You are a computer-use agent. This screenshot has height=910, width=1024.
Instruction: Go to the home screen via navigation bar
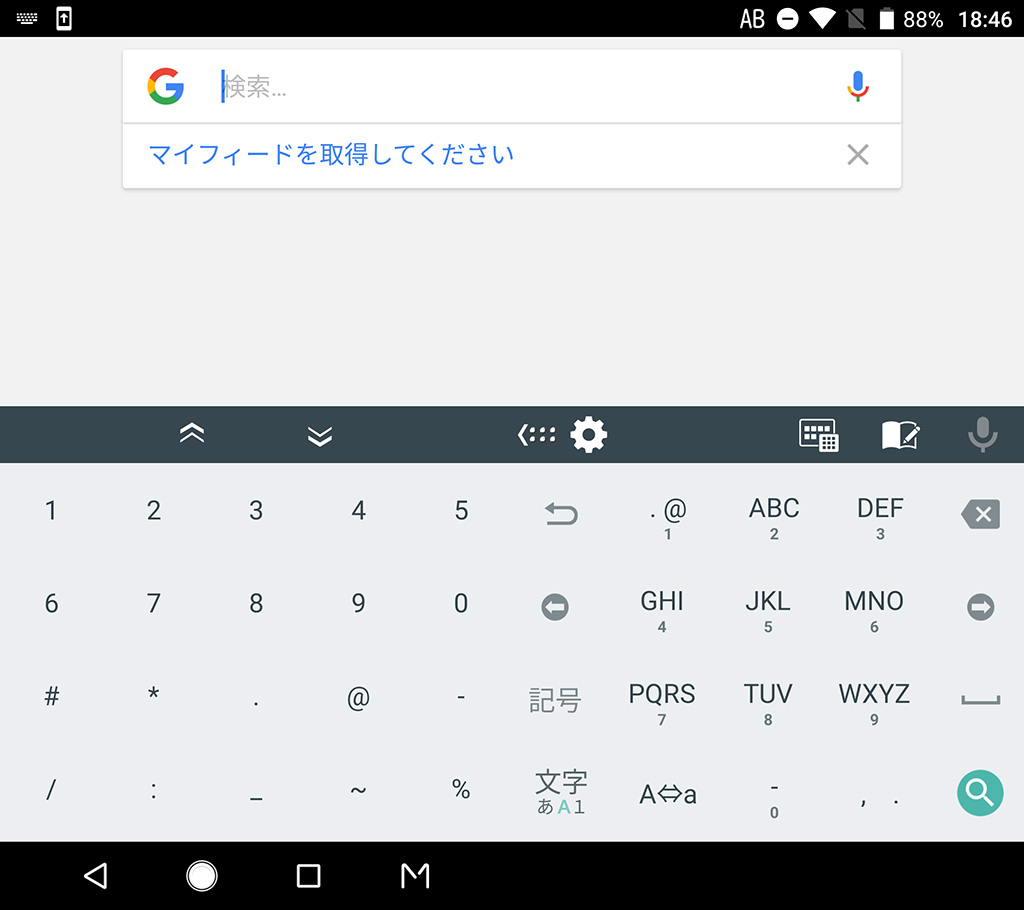201,875
